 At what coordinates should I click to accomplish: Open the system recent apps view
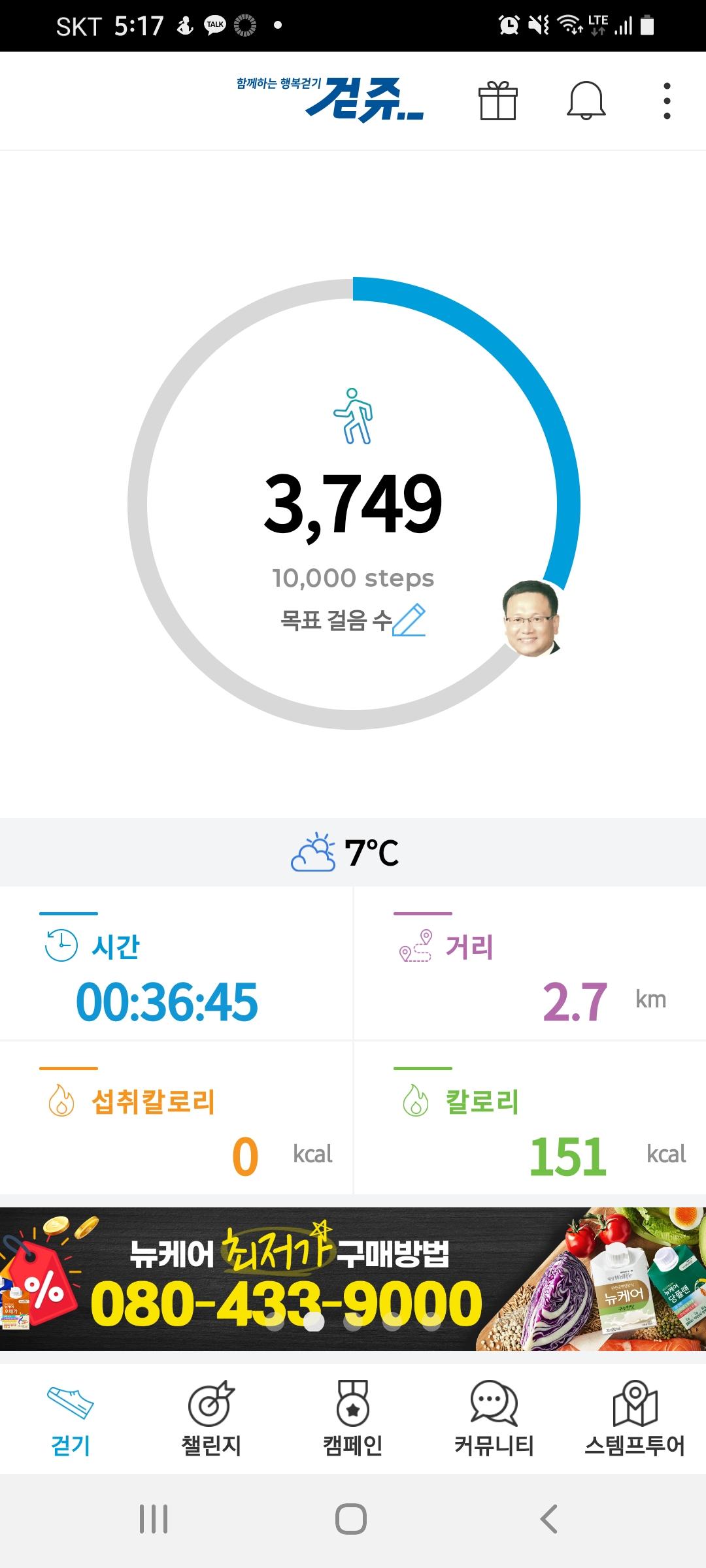click(154, 1519)
